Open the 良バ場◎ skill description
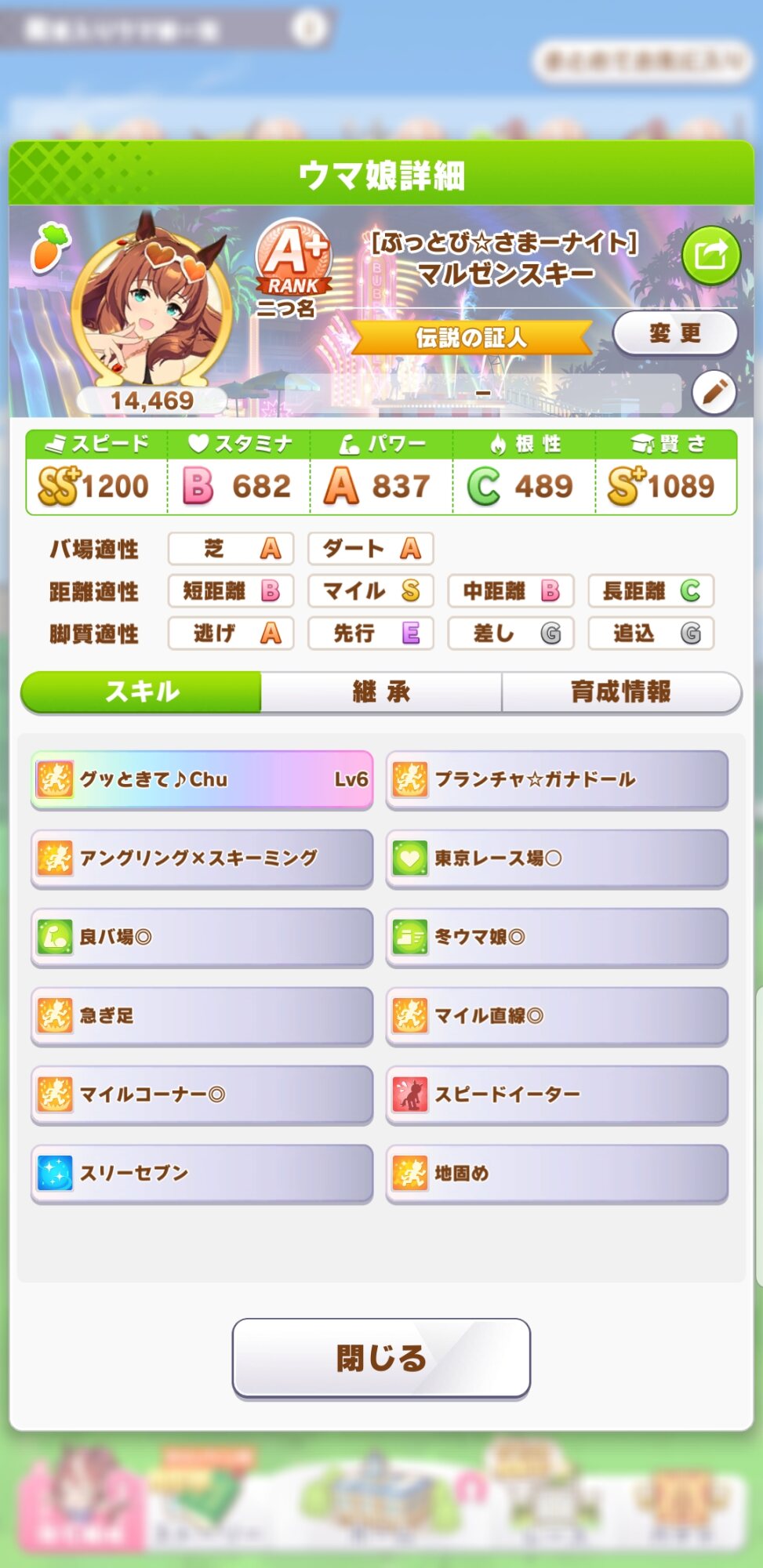The image size is (763, 1568). [202, 937]
